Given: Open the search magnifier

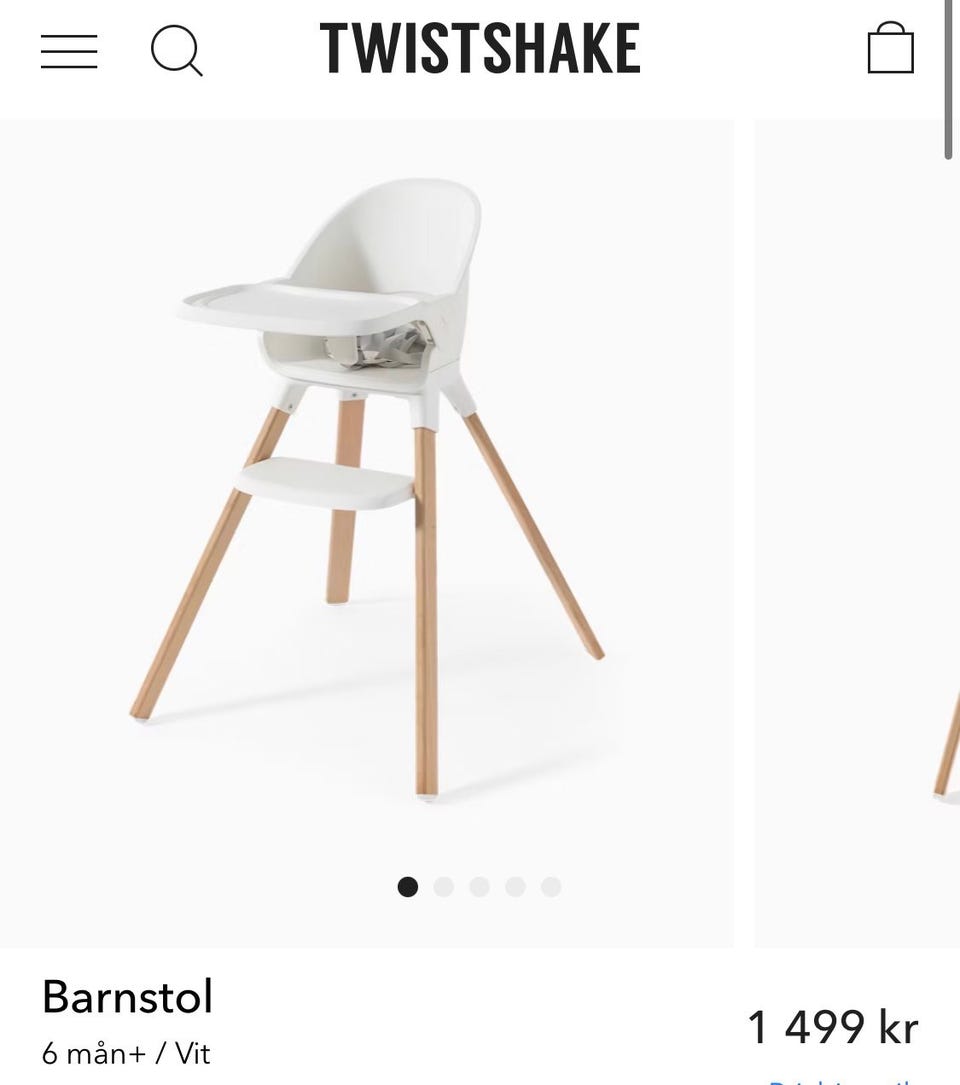Looking at the screenshot, I should pos(176,51).
